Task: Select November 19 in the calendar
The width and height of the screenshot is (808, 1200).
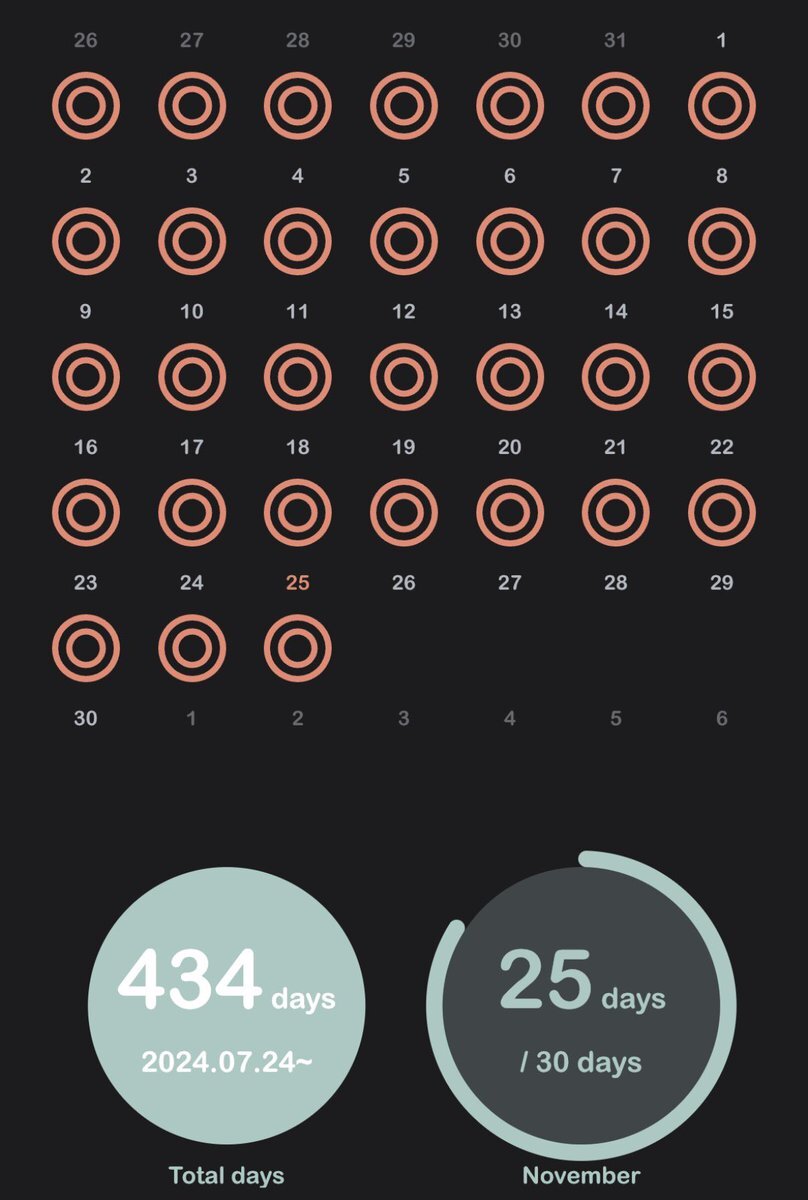Action: (403, 512)
